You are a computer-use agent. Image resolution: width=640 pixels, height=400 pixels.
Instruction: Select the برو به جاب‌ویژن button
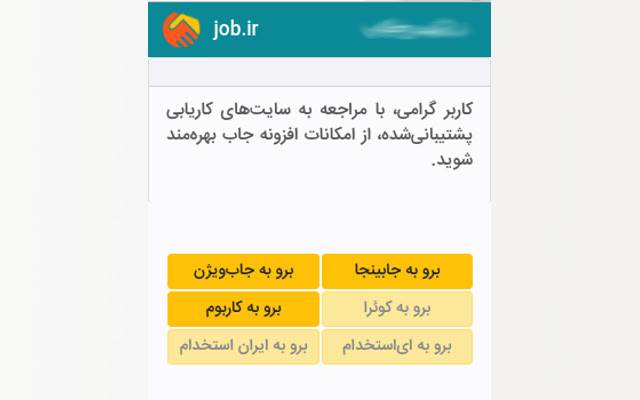pyautogui.click(x=243, y=271)
